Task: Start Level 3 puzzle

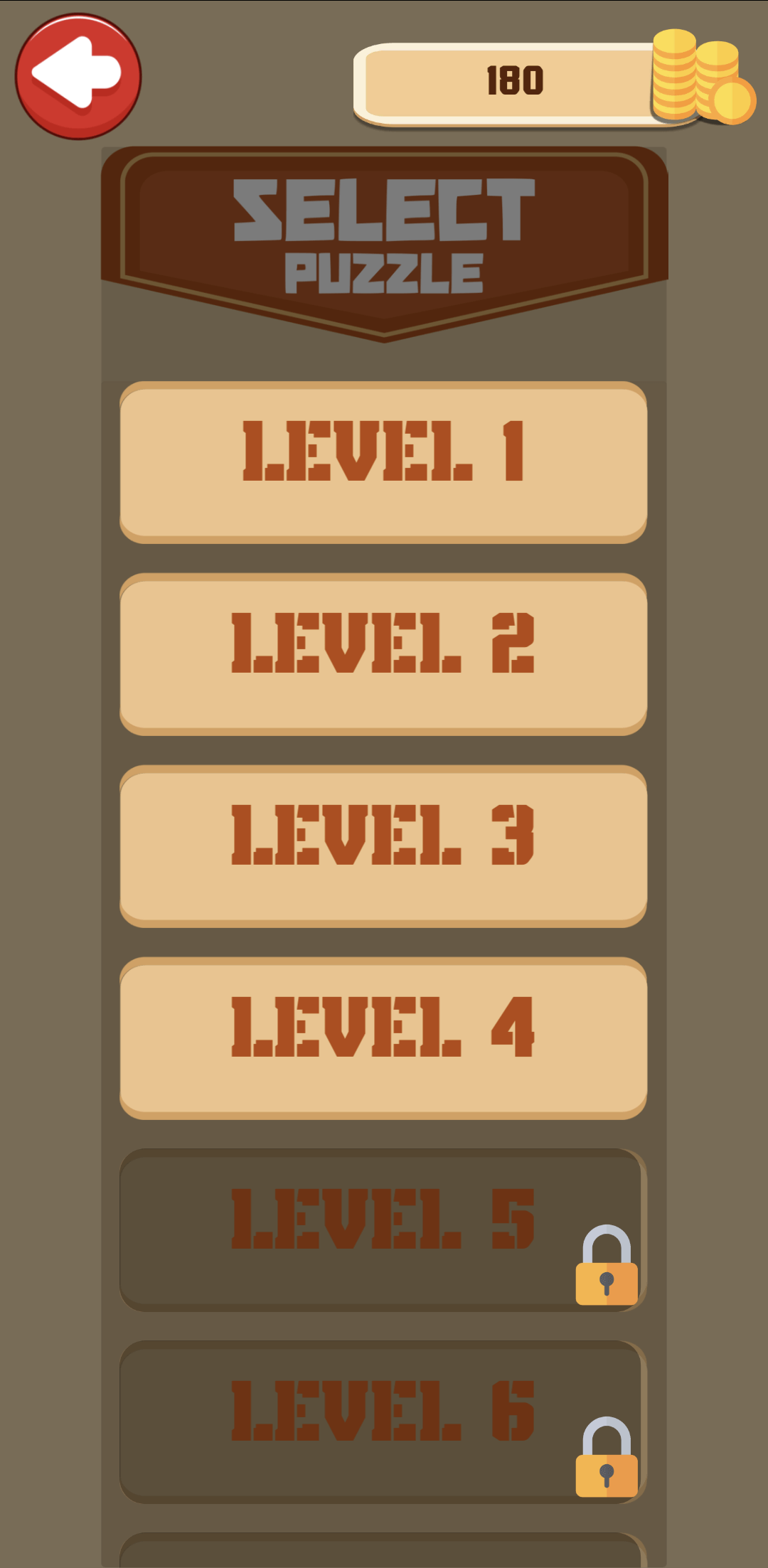Action: point(383,845)
